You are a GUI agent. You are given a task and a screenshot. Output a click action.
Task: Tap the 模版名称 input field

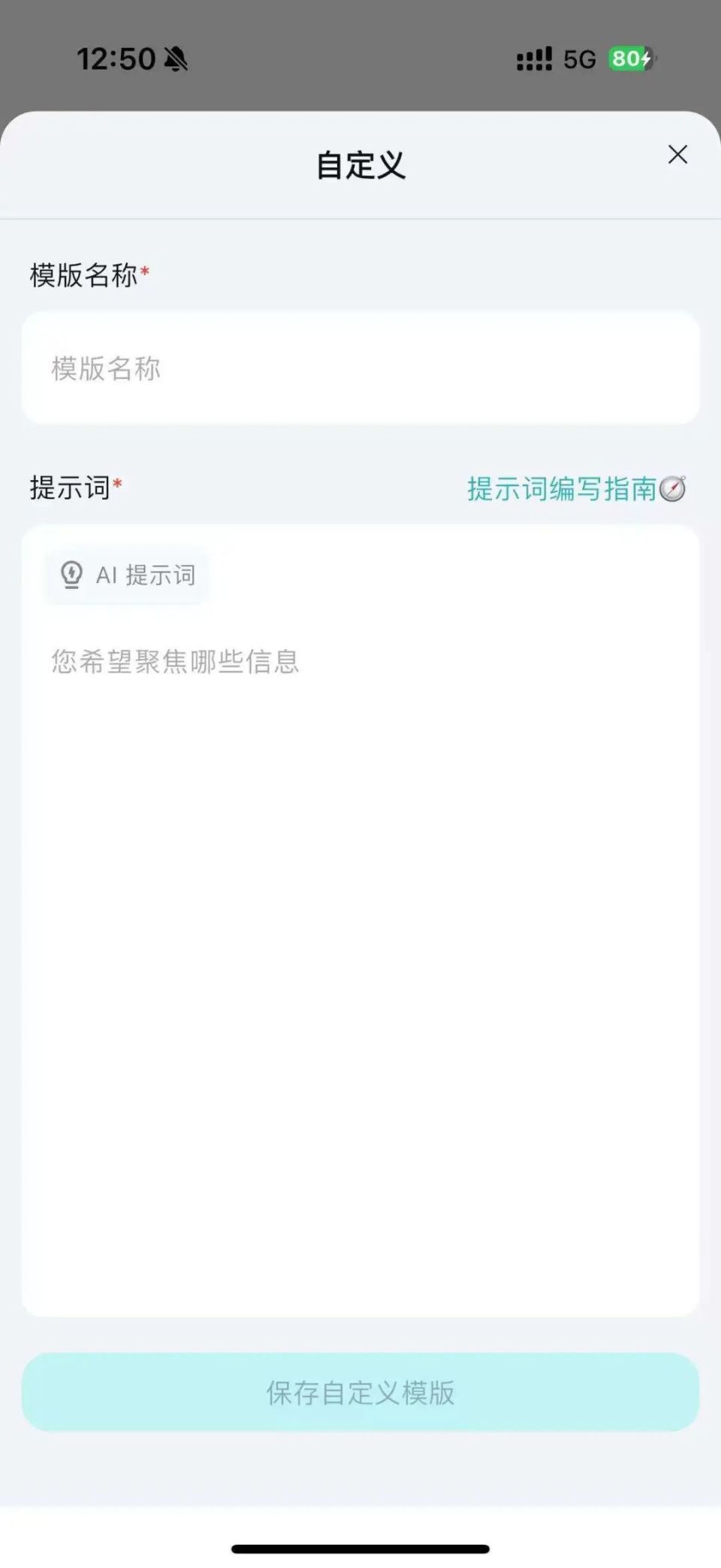click(x=360, y=369)
